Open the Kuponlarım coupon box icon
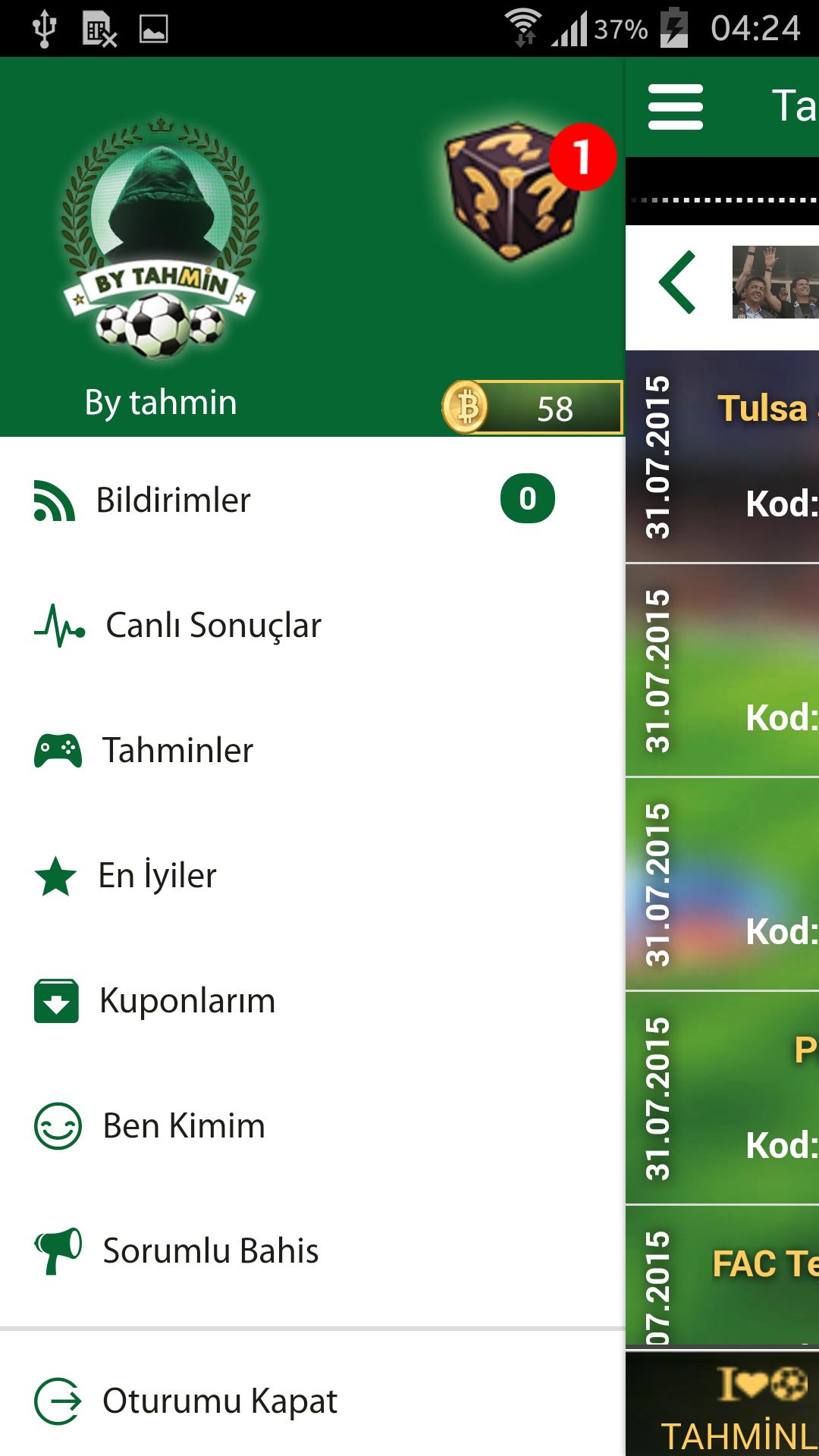Image resolution: width=819 pixels, height=1456 pixels. (56, 1000)
